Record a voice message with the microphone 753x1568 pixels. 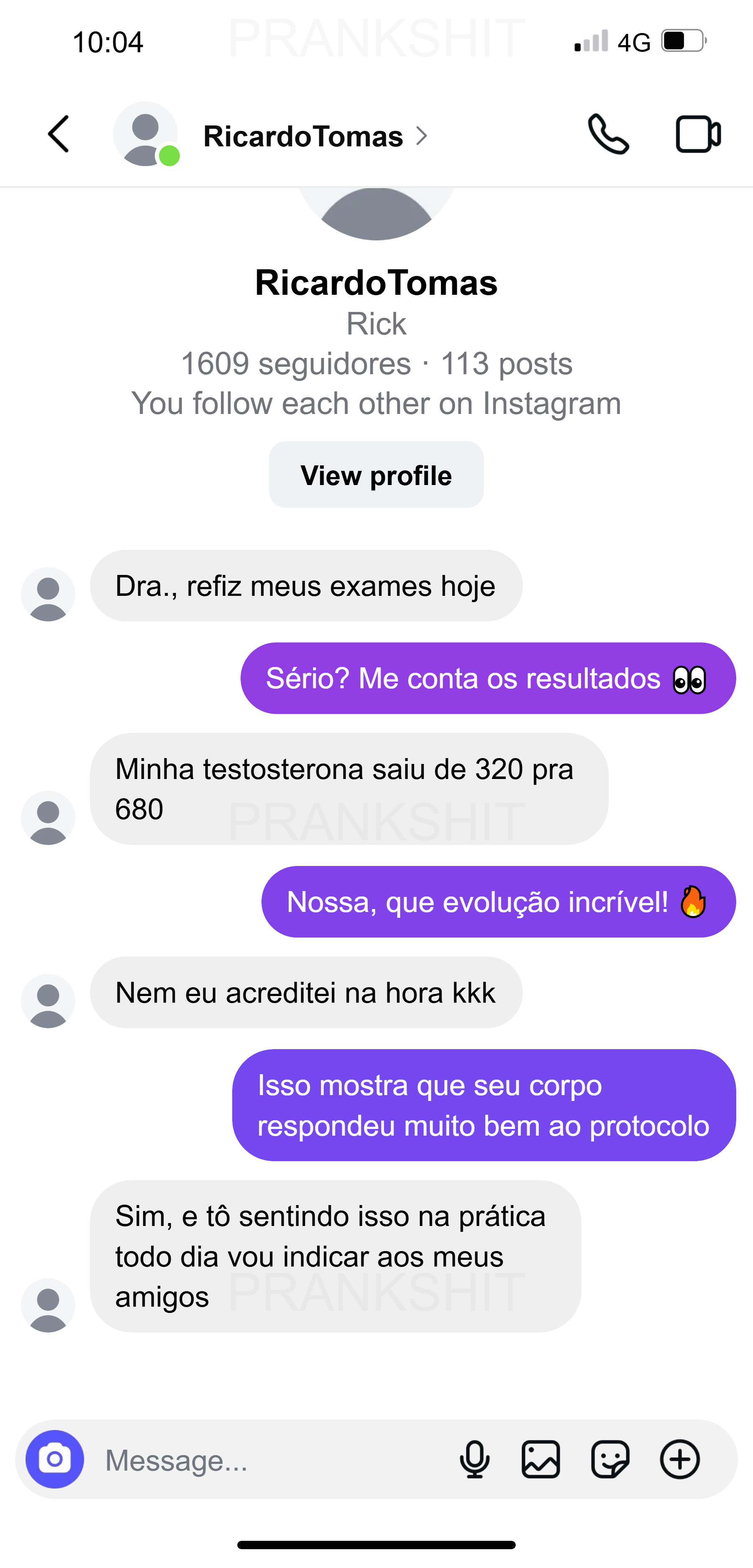click(476, 1458)
